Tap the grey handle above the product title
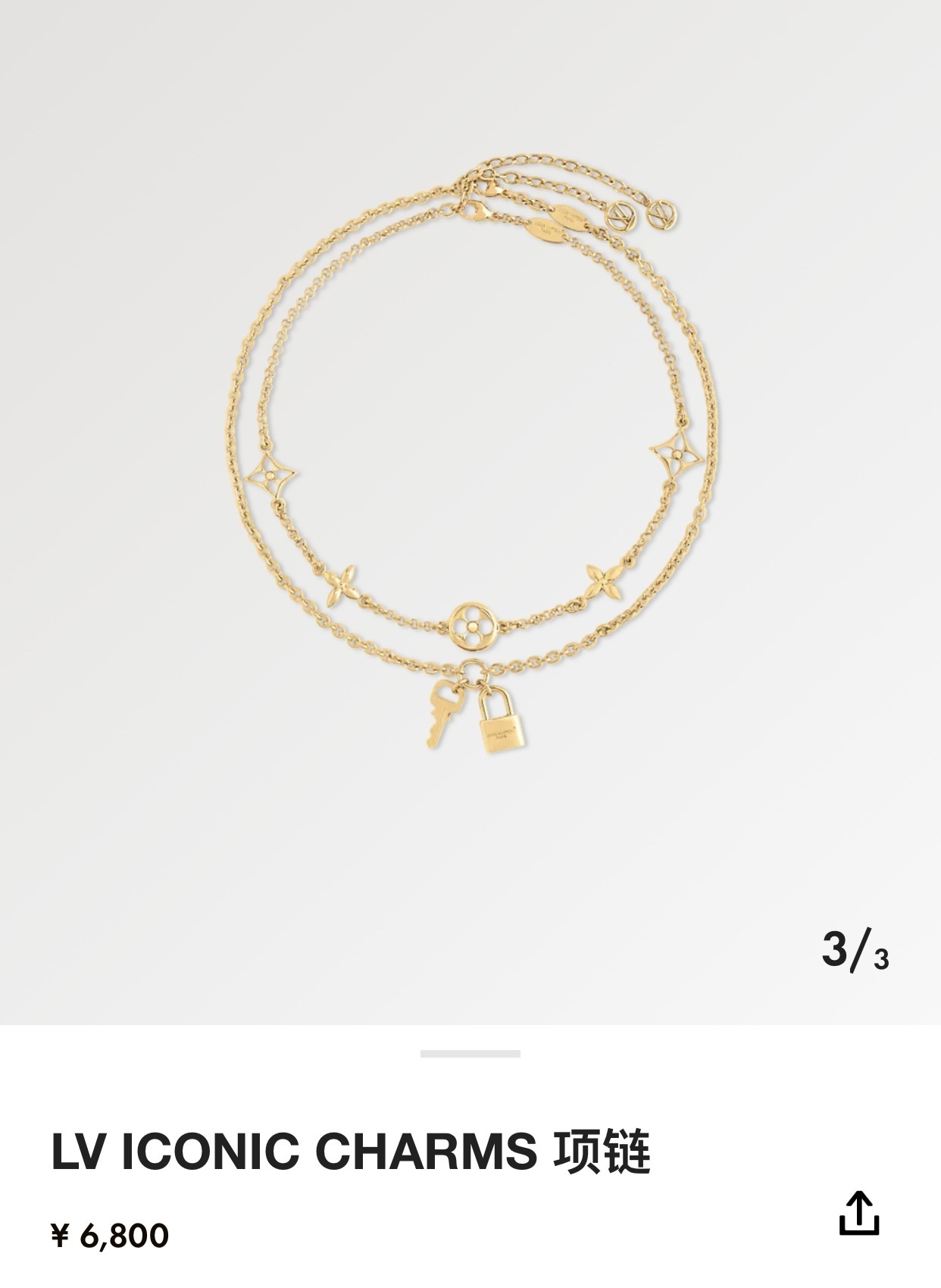Screen dimensions: 941x1288 (470, 1054)
